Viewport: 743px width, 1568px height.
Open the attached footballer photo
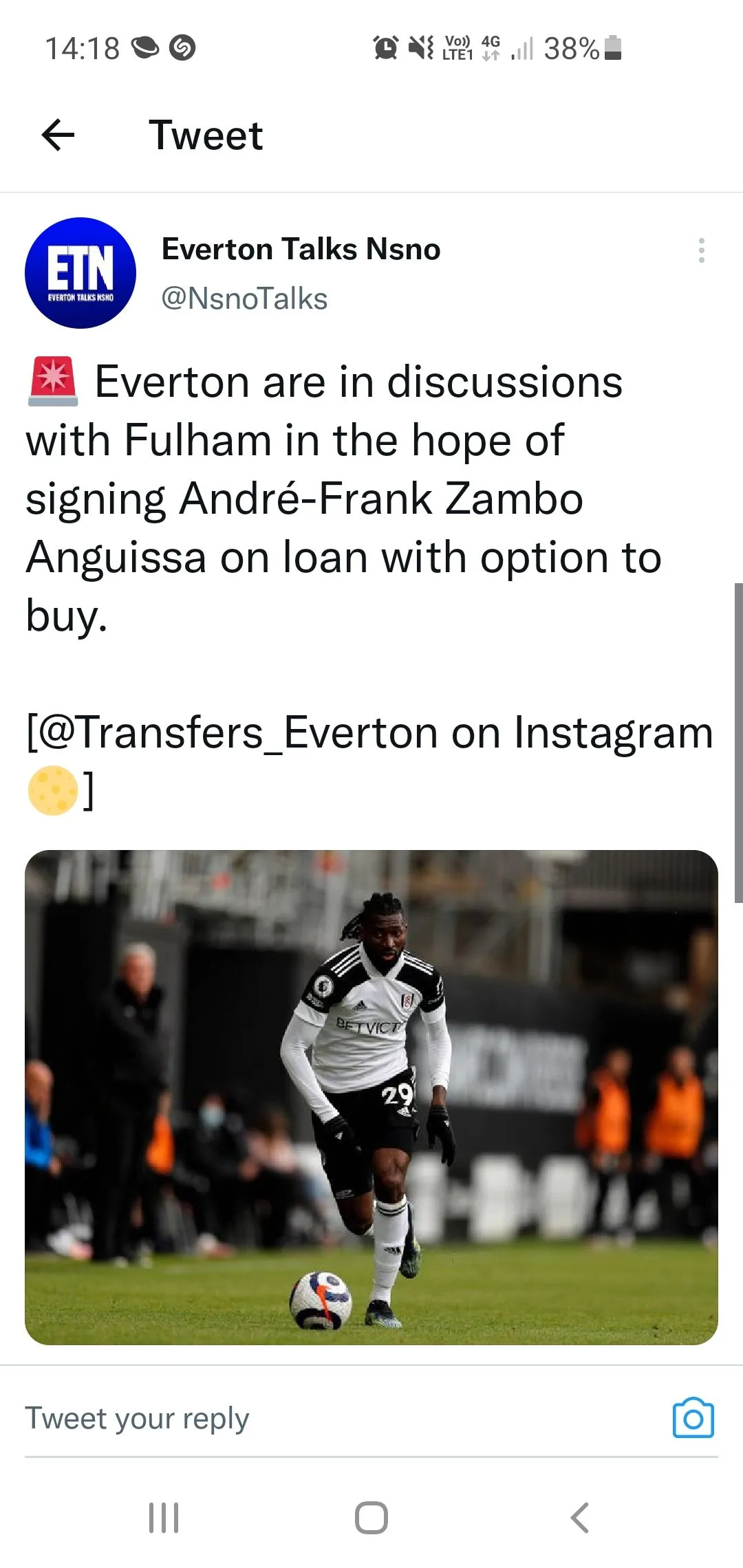[x=371, y=1097]
